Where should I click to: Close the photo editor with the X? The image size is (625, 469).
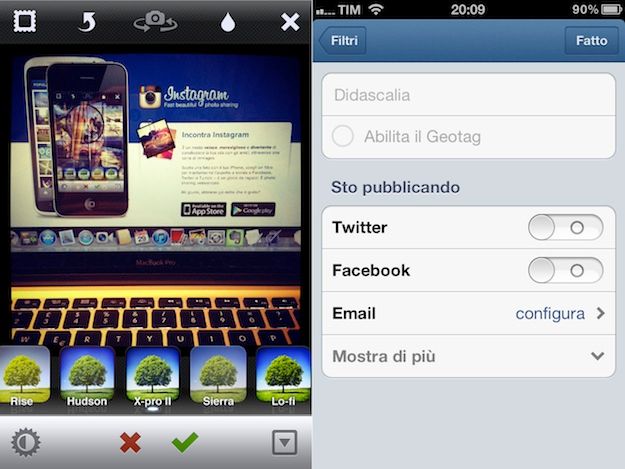[290, 21]
